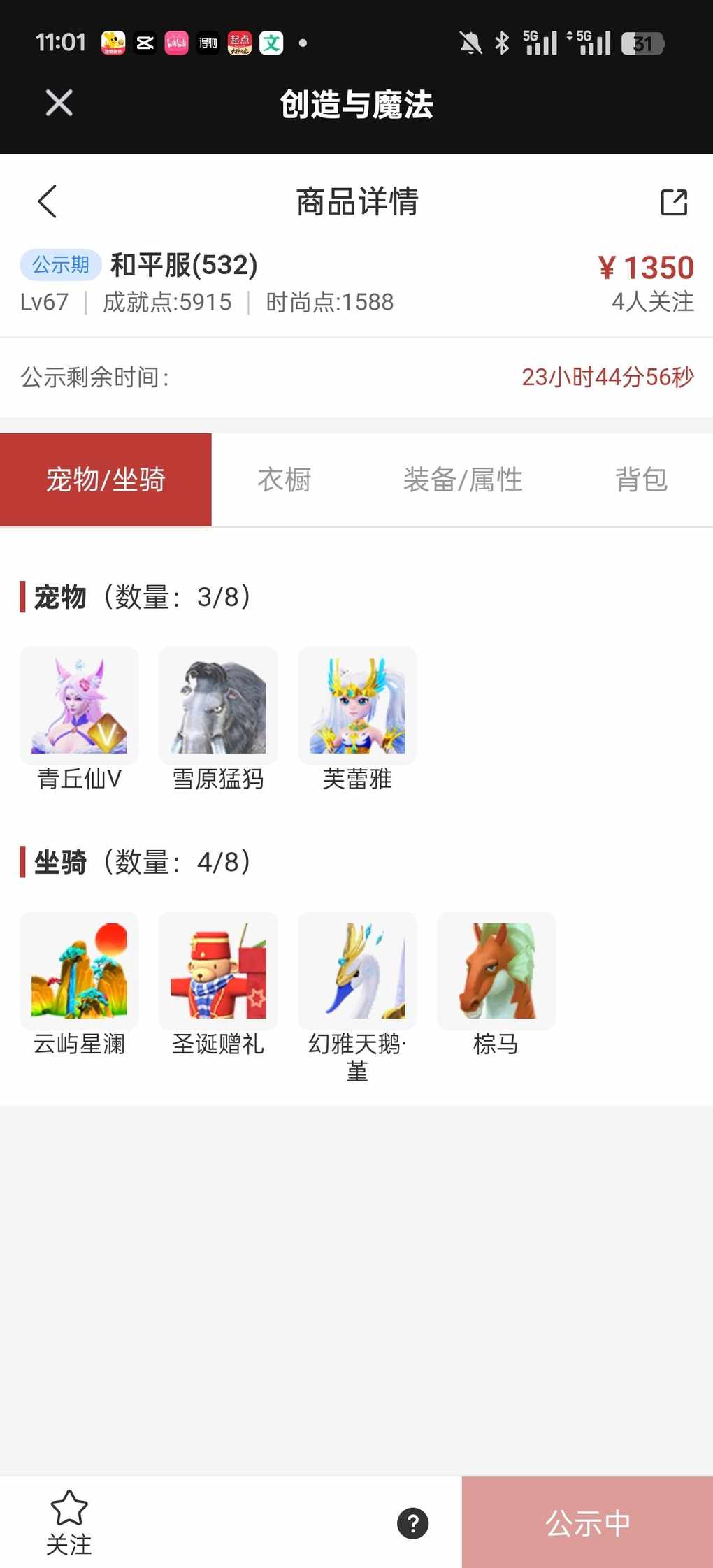Viewport: 713px width, 1568px height.
Task: View the 青丘仙V pet
Action: [79, 706]
